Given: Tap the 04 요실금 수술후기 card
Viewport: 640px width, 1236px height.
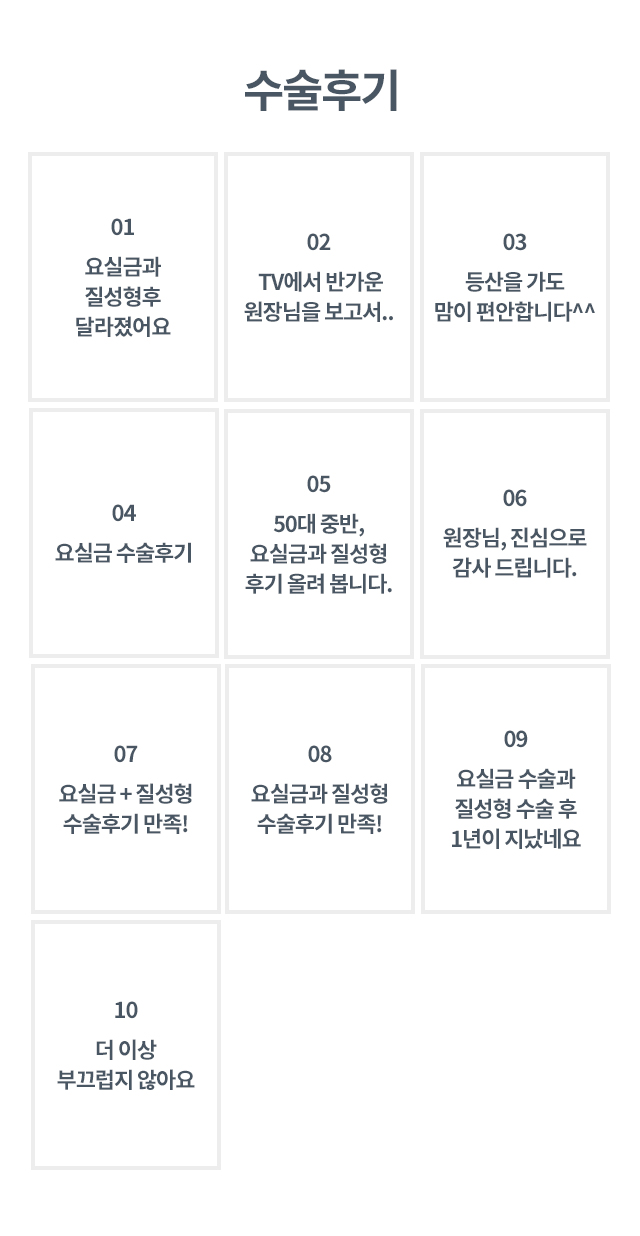Looking at the screenshot, I should point(124,533).
